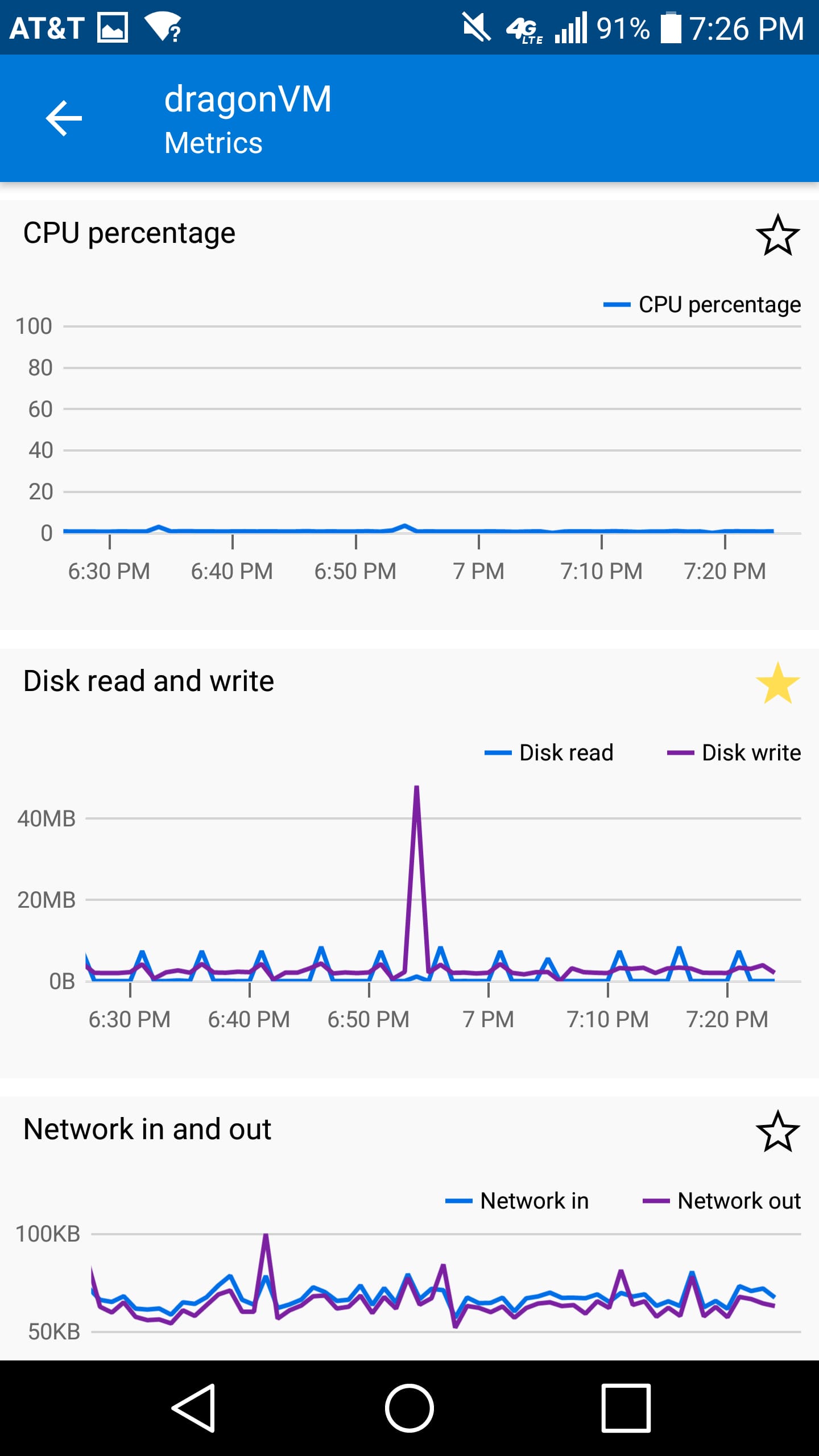Select the CPU percentage section heading
The height and width of the screenshot is (1456, 819).
(x=129, y=233)
